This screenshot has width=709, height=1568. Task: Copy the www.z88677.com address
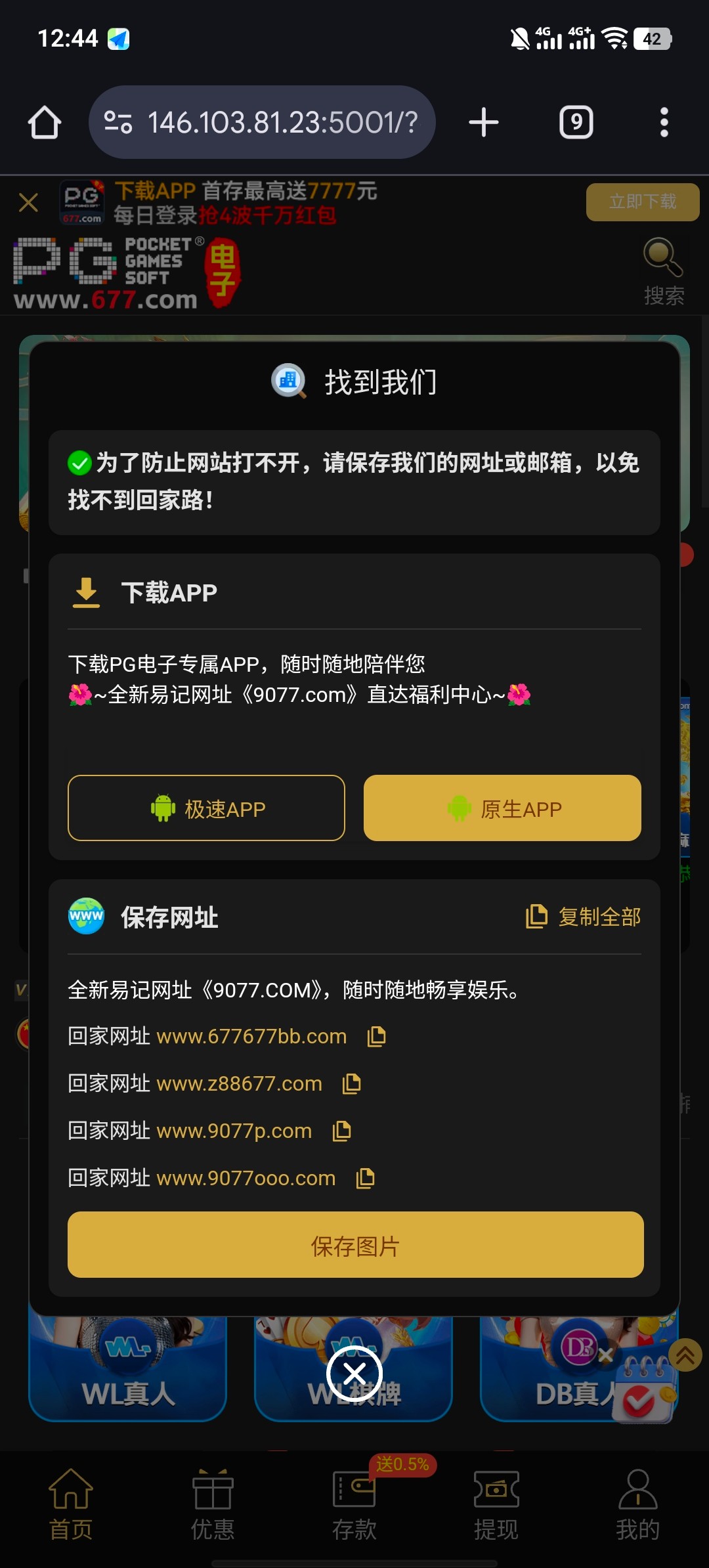(352, 1083)
